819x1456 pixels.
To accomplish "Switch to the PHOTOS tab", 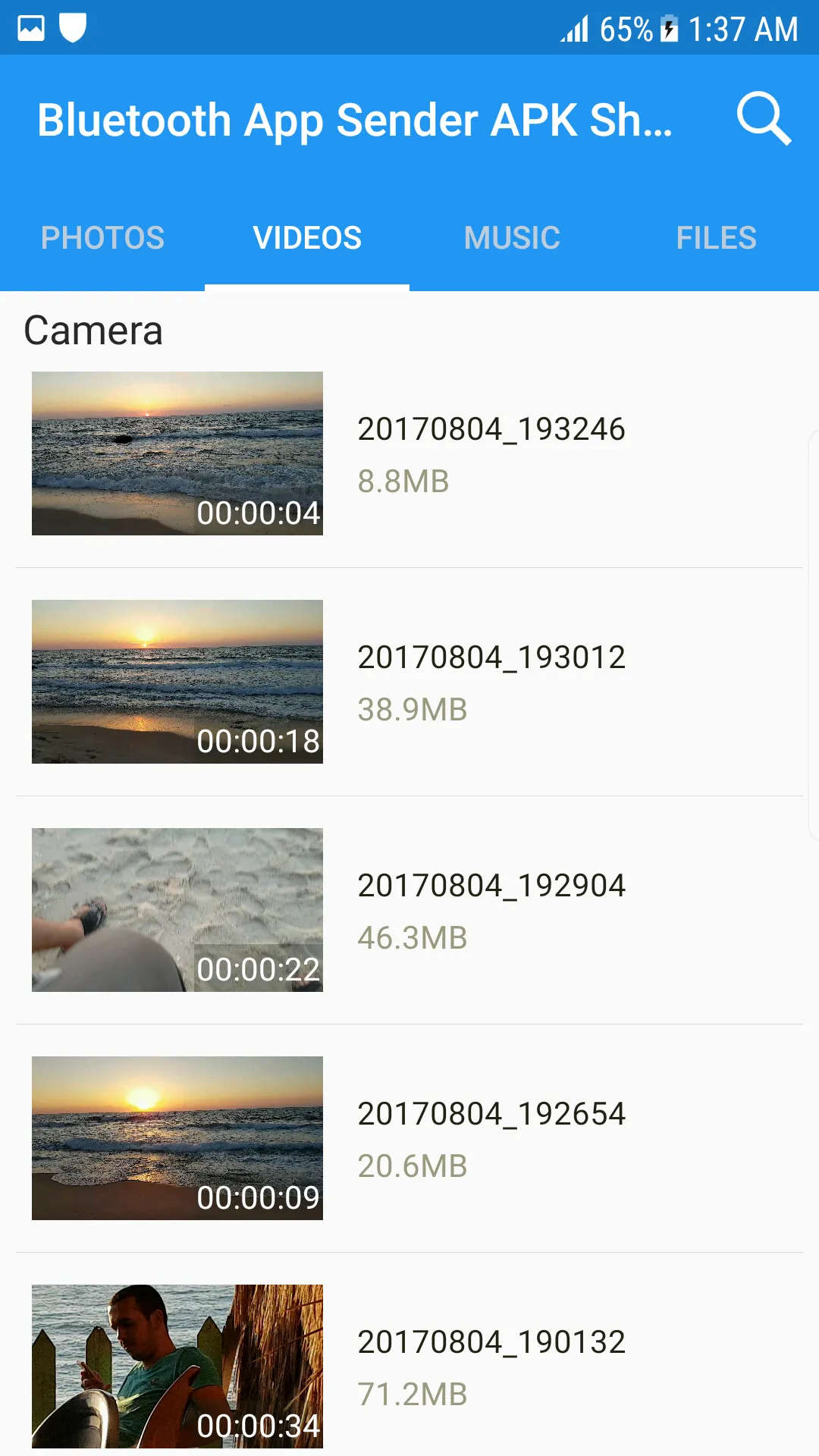I will pyautogui.click(x=102, y=237).
